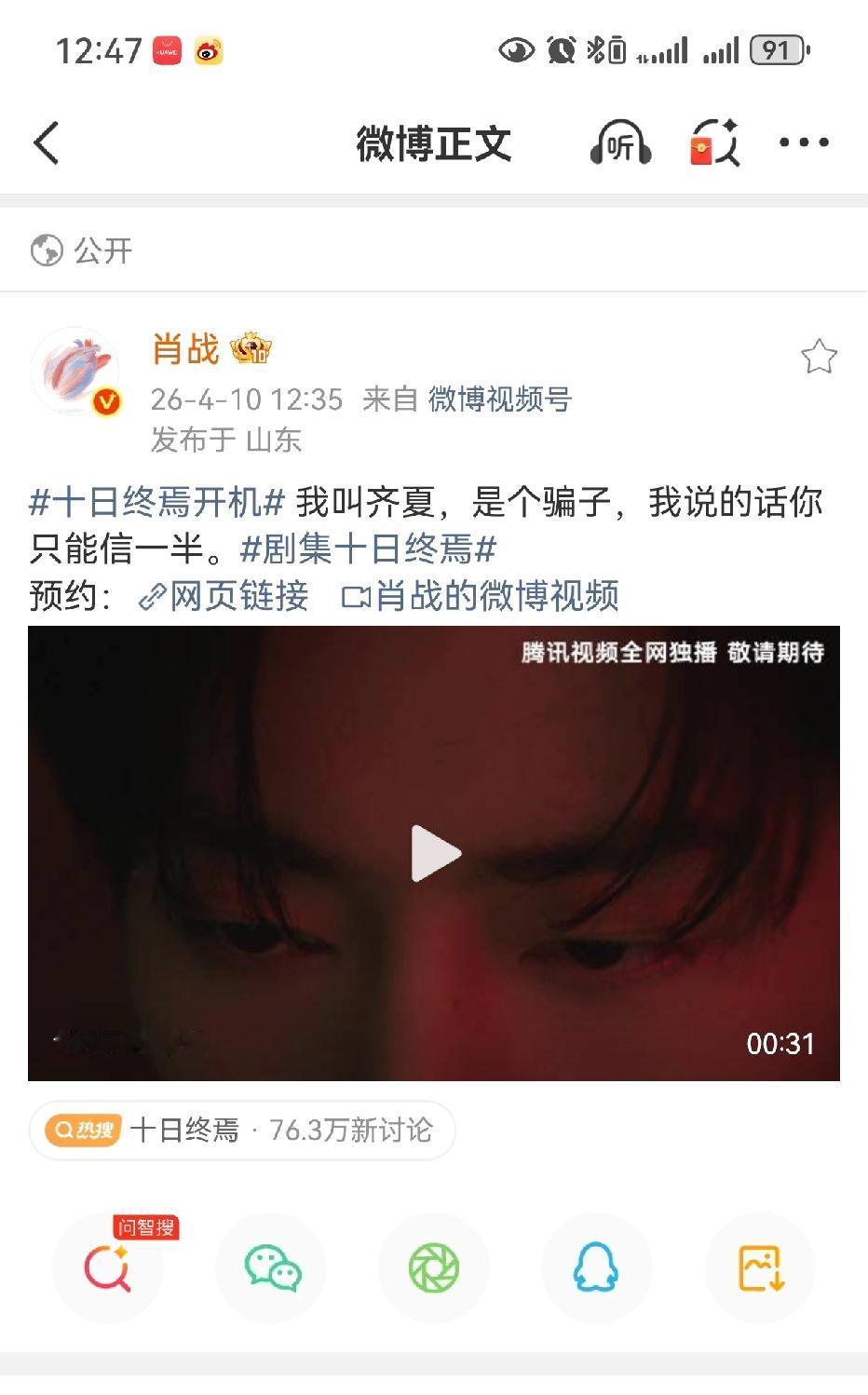The width and height of the screenshot is (868, 1395).
Task: Open 肖战的微博视频 link
Action: (484, 597)
